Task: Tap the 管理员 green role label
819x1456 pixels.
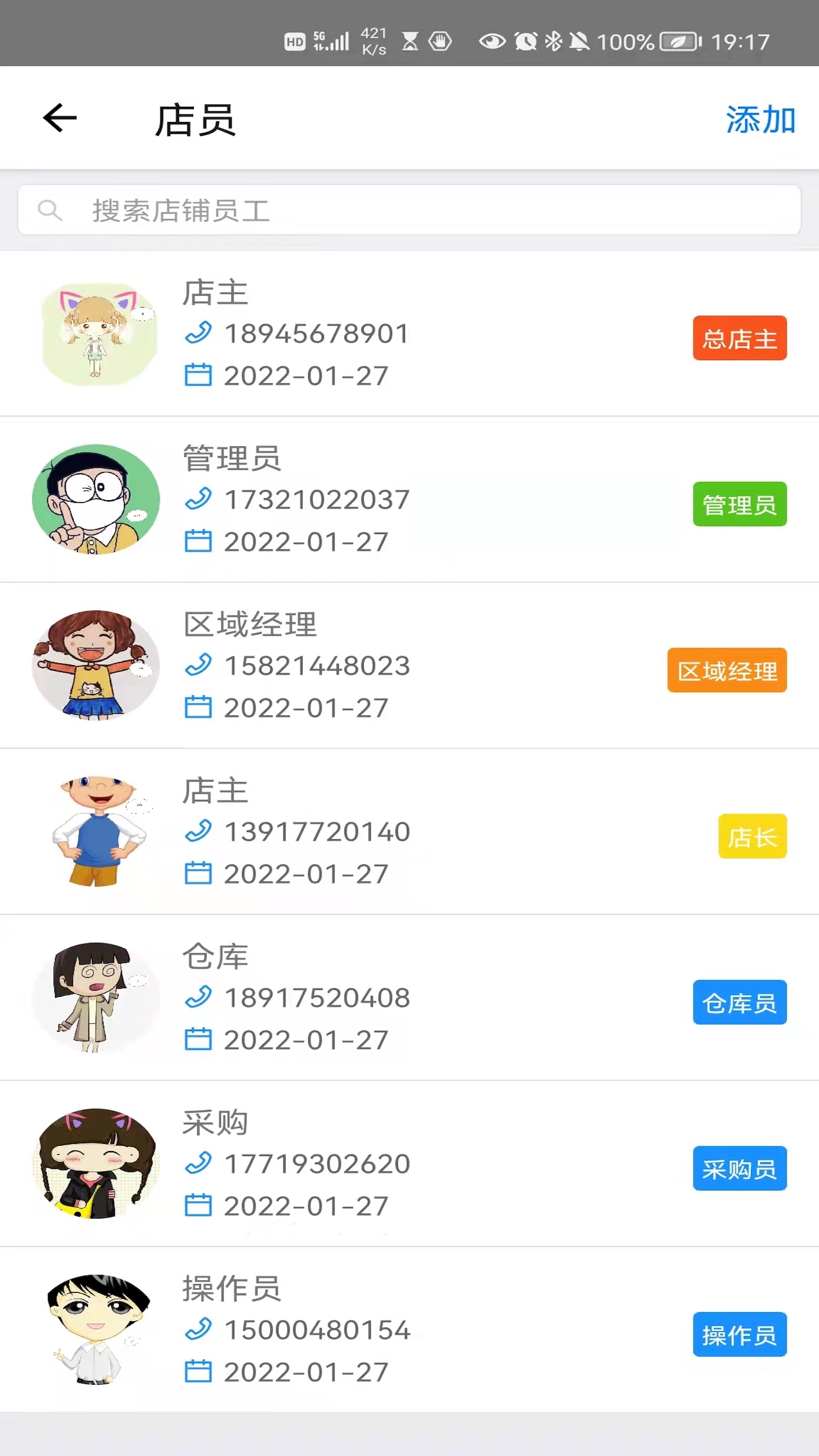Action: click(x=739, y=505)
